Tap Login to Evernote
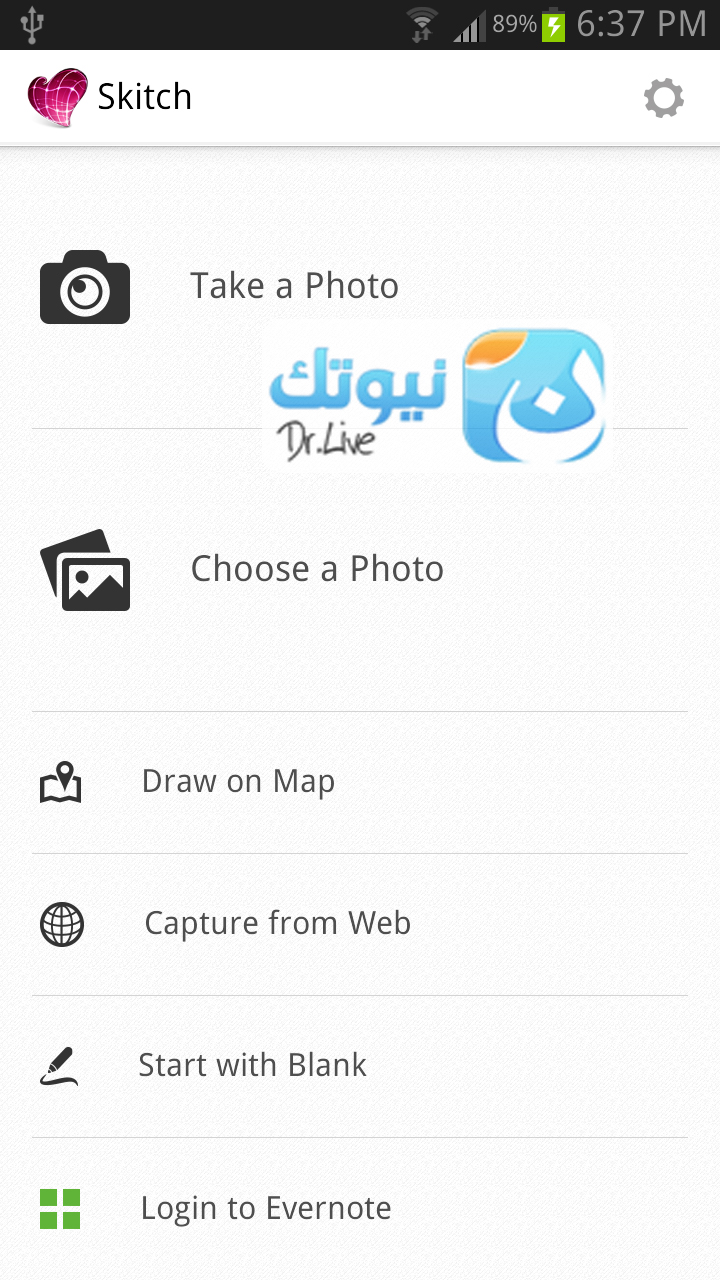The height and width of the screenshot is (1280, 720). [x=360, y=1208]
